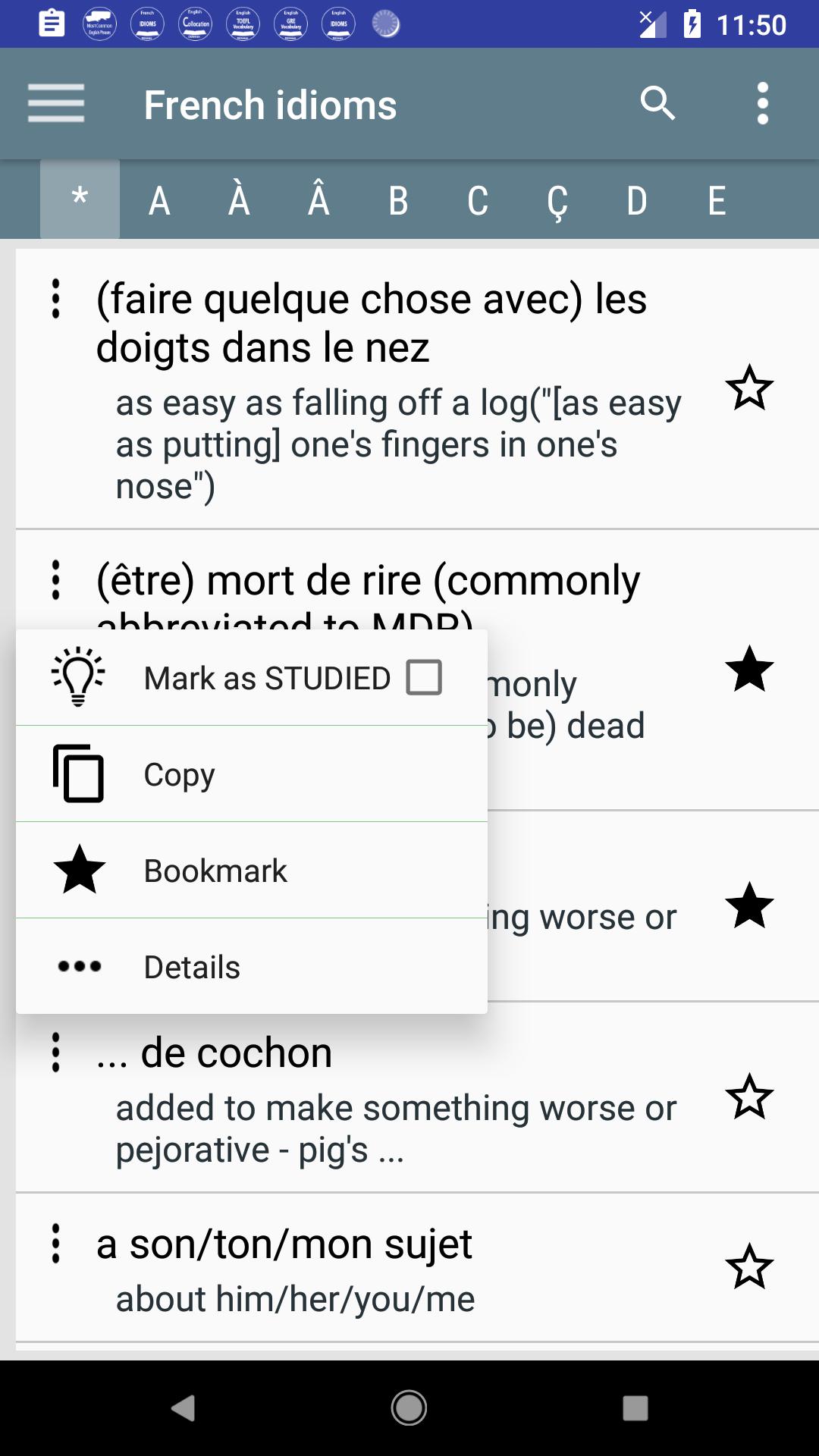
Task: Open the app bar overflow menu
Action: click(x=763, y=103)
